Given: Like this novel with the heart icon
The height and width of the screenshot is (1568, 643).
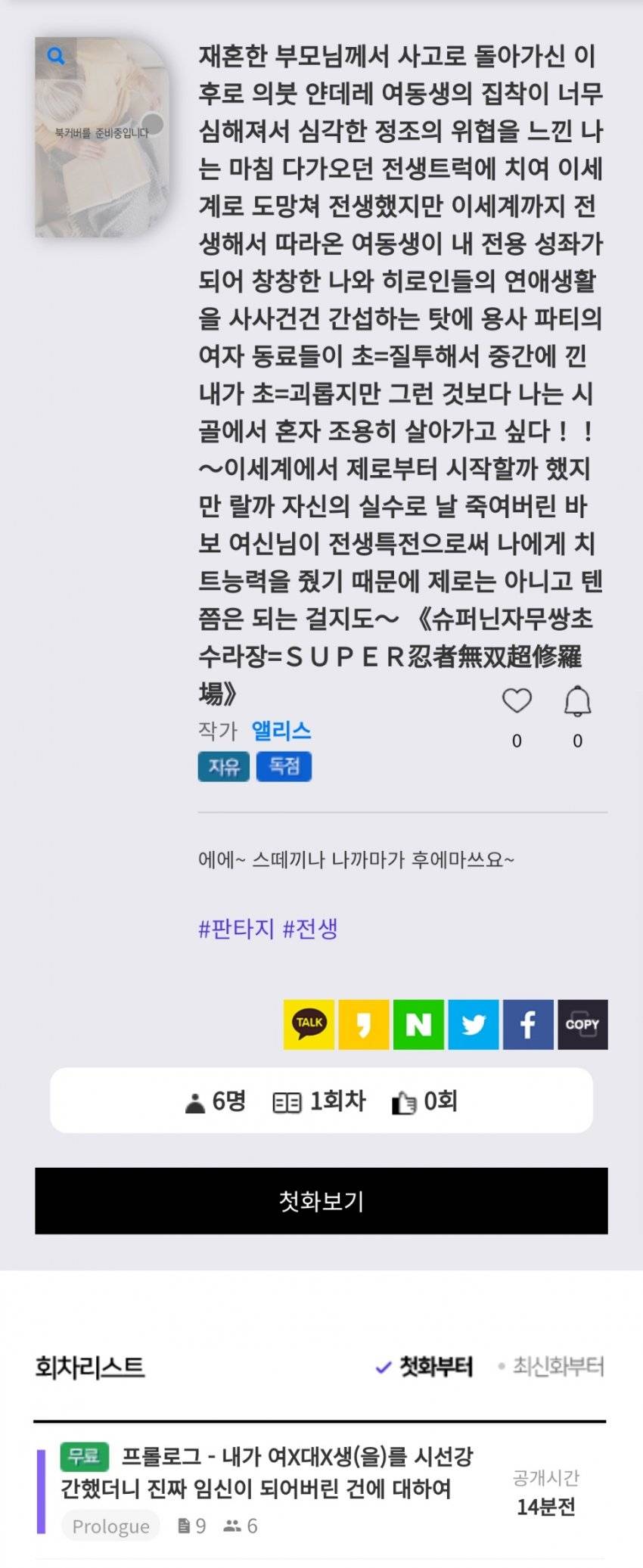Looking at the screenshot, I should [x=517, y=701].
